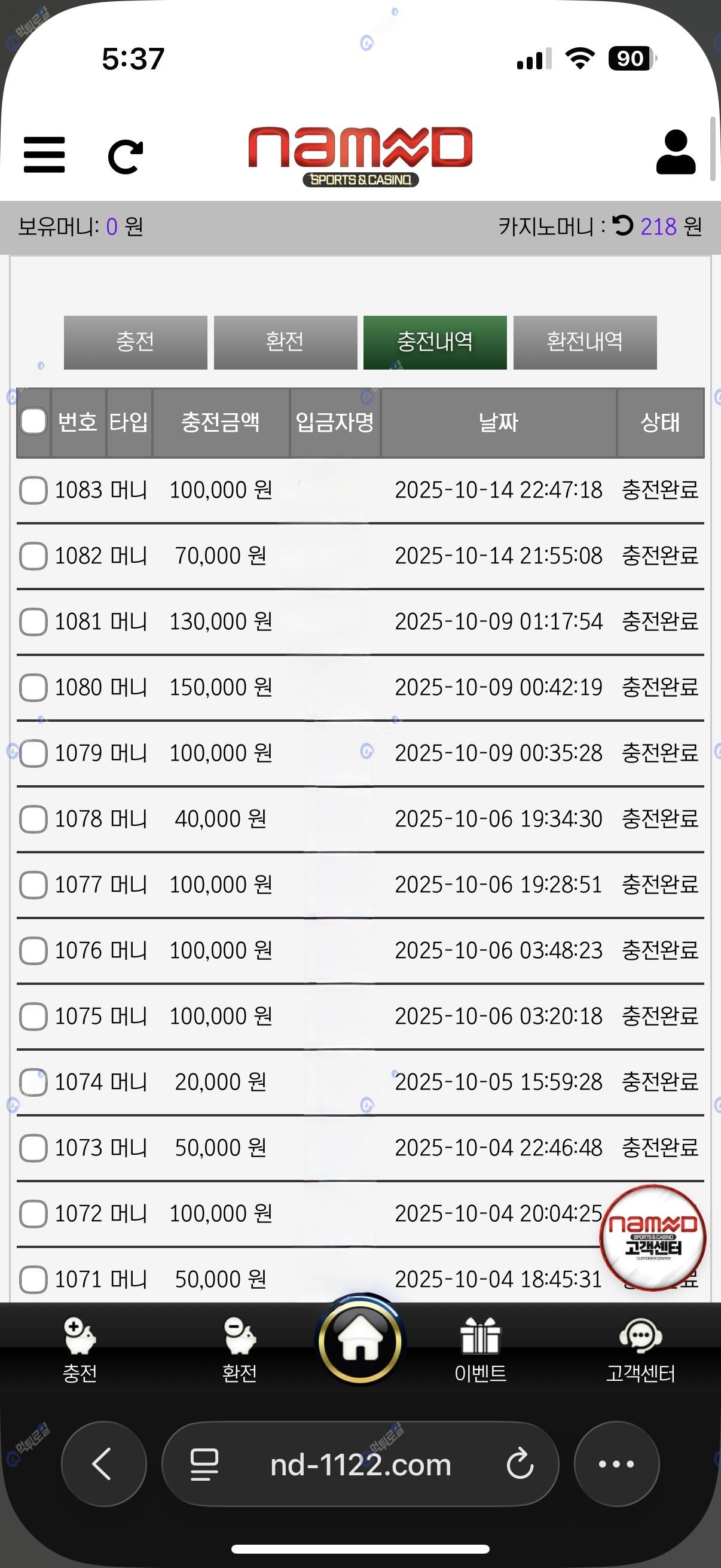The image size is (721, 1568).
Task: Switch to the 환전 tab at top
Action: pyautogui.click(x=285, y=342)
